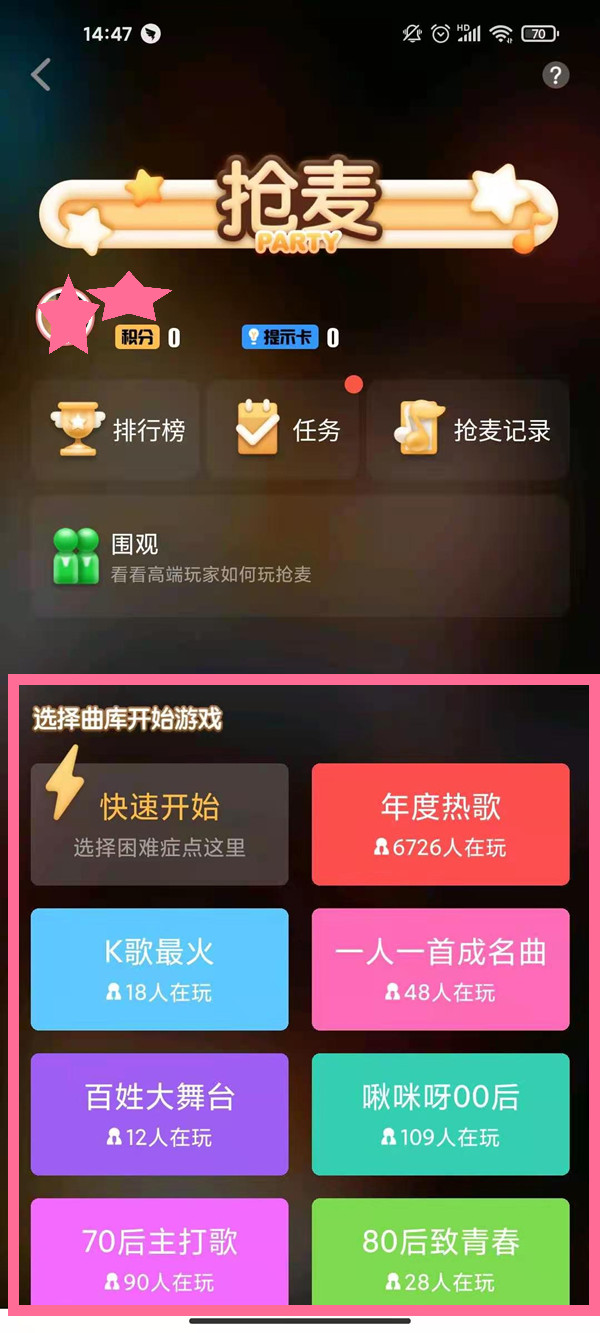Open the help question mark icon
This screenshot has width=600, height=1333.
click(555, 75)
